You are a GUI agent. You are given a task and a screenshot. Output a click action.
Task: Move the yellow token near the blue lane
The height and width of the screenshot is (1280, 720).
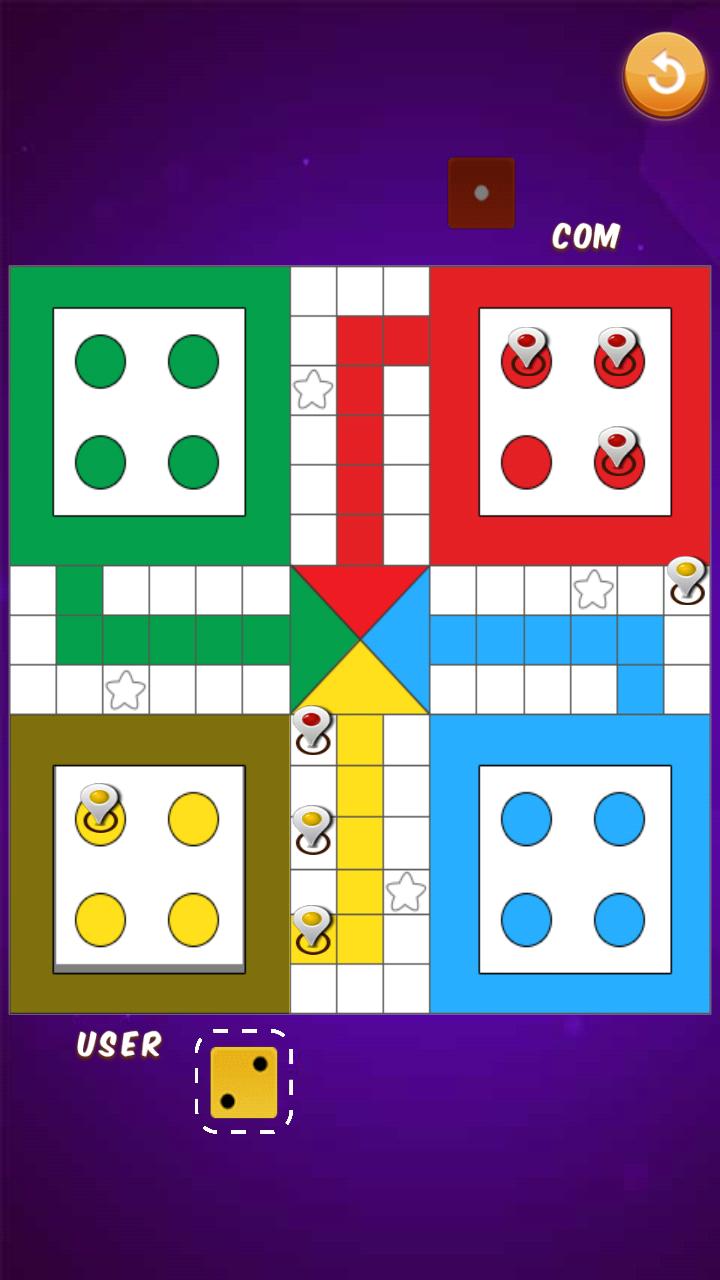pos(686,583)
